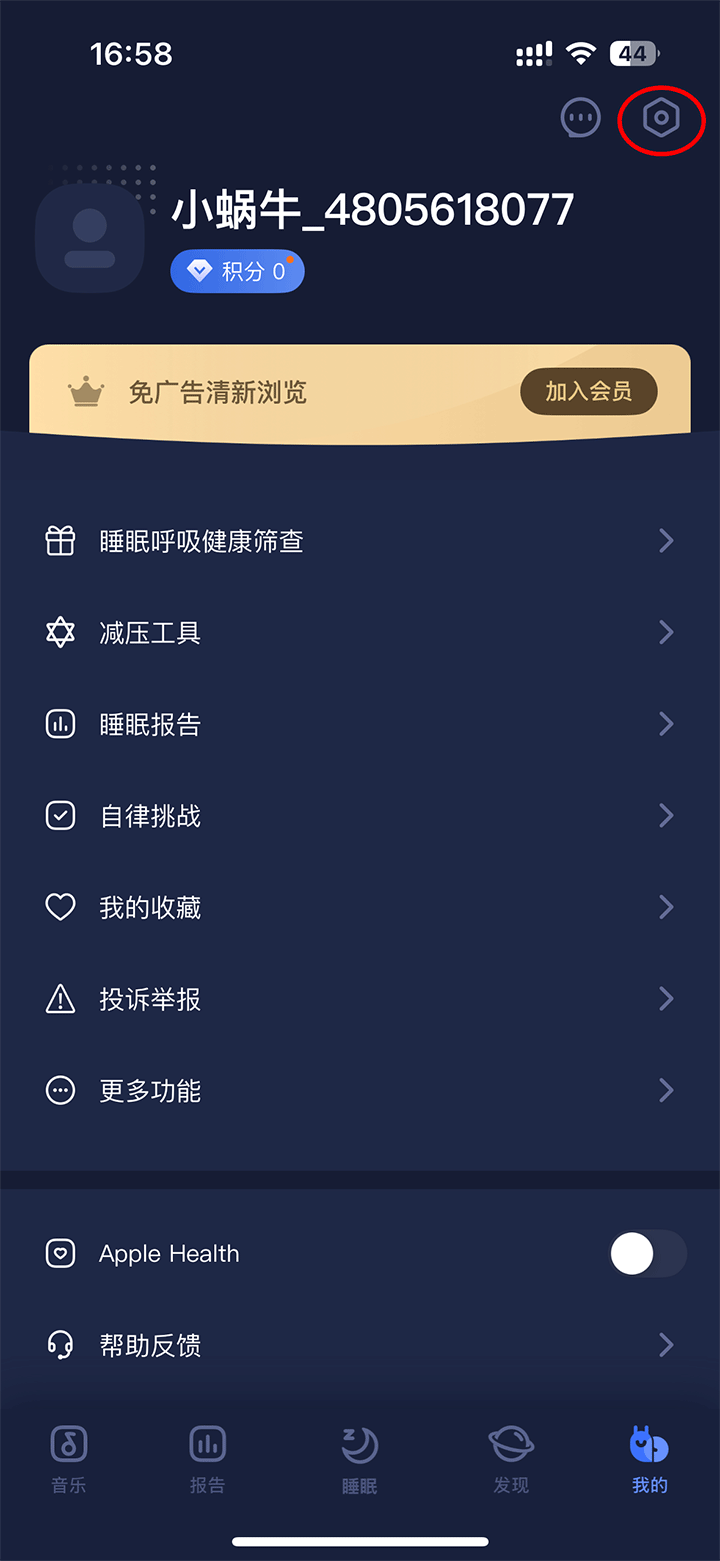Open 帮助反馈
This screenshot has height=1561, width=720.
[360, 1345]
